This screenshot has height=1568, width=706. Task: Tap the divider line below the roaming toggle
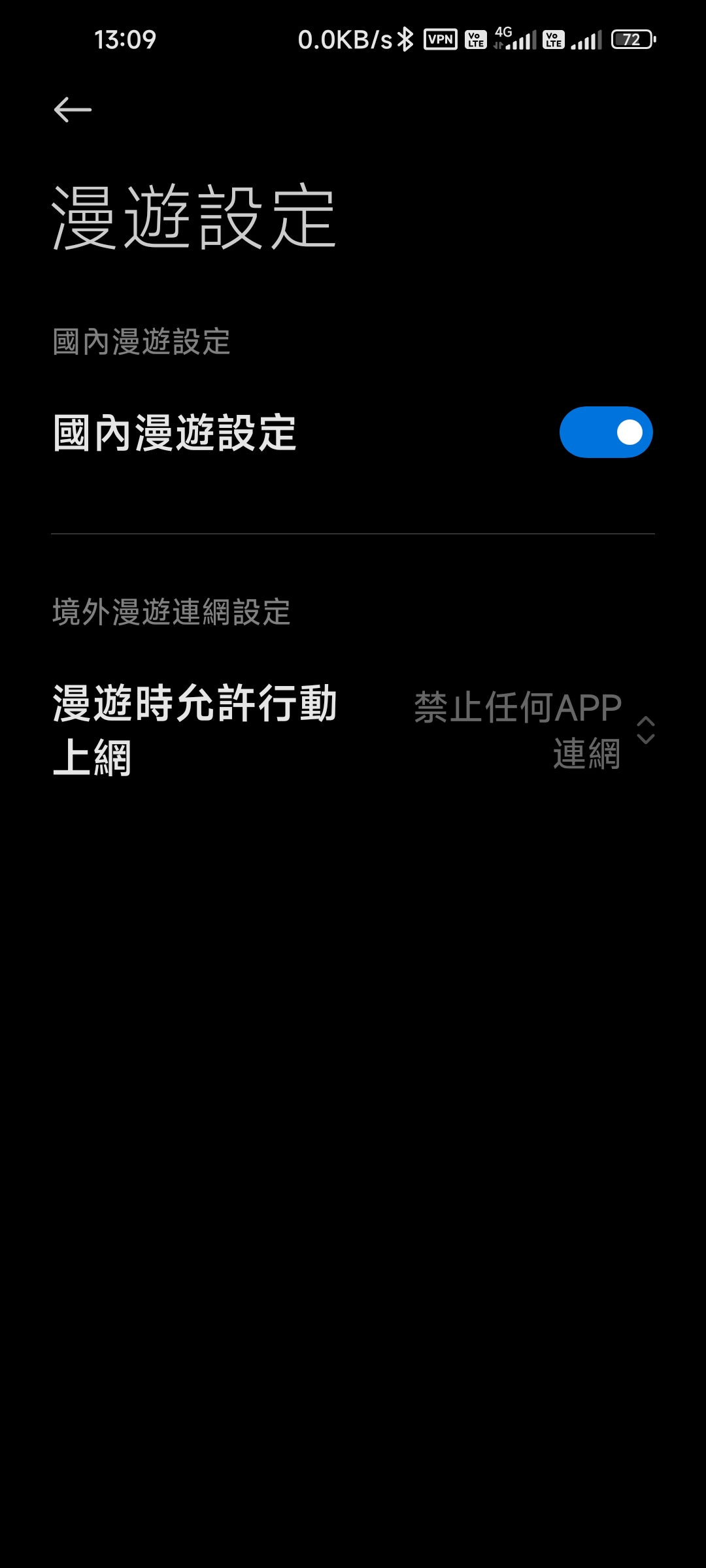point(353,534)
